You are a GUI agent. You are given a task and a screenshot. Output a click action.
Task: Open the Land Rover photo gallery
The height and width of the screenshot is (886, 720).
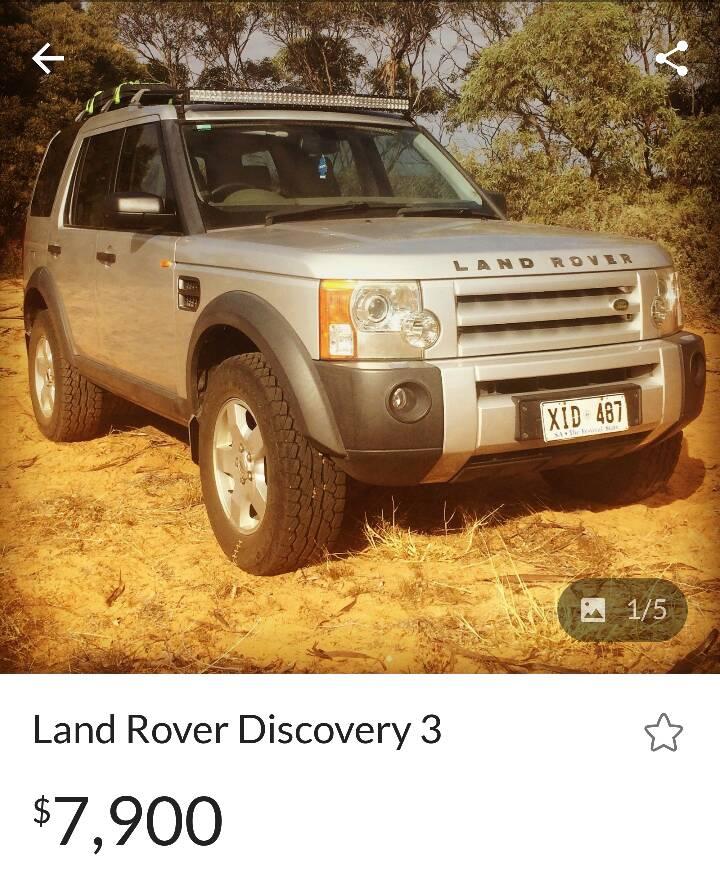coord(360,330)
